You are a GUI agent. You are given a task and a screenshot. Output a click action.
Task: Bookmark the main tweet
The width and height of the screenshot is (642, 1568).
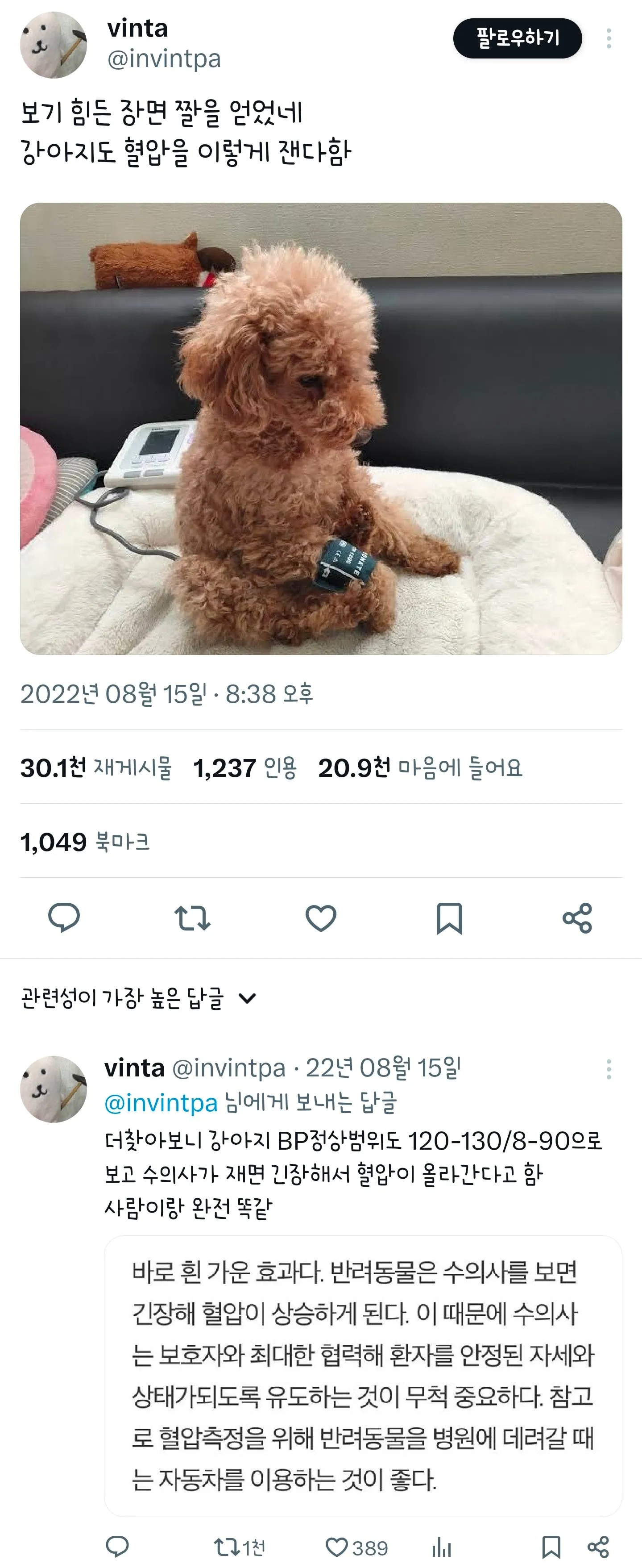tap(449, 918)
